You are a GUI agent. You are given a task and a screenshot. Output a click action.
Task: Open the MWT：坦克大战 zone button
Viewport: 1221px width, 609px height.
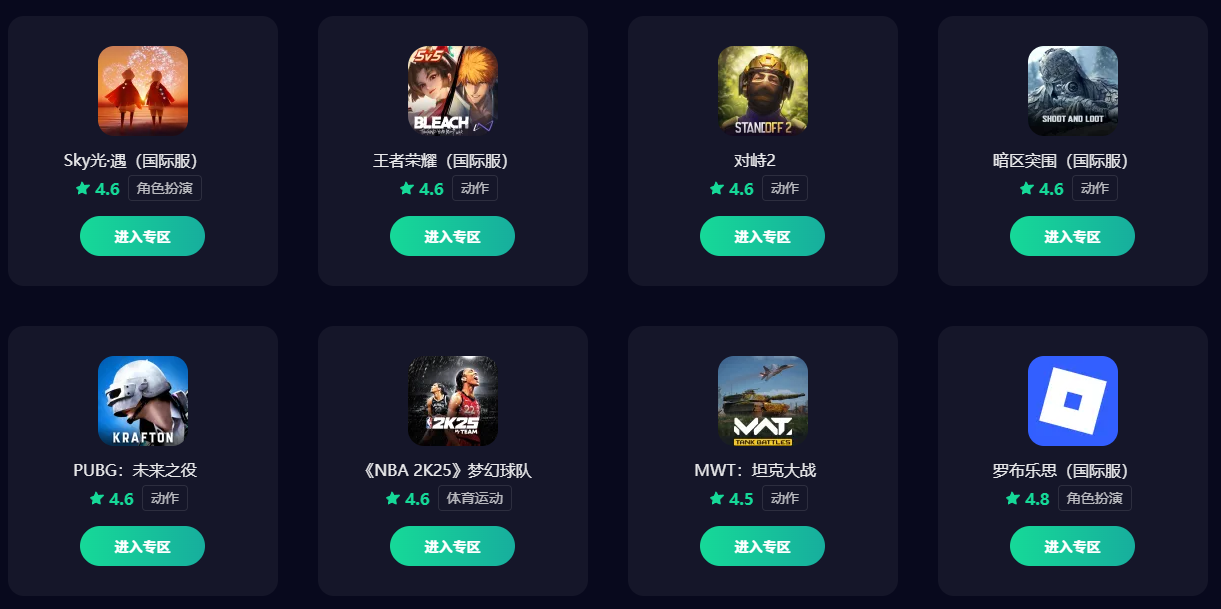tap(762, 546)
